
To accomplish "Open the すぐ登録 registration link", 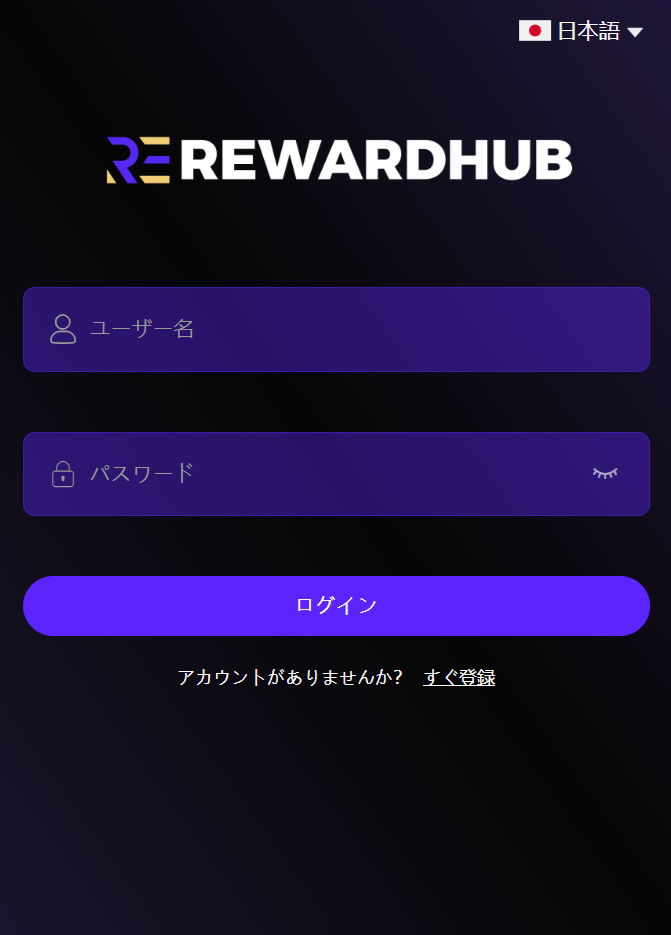I will (x=459, y=678).
